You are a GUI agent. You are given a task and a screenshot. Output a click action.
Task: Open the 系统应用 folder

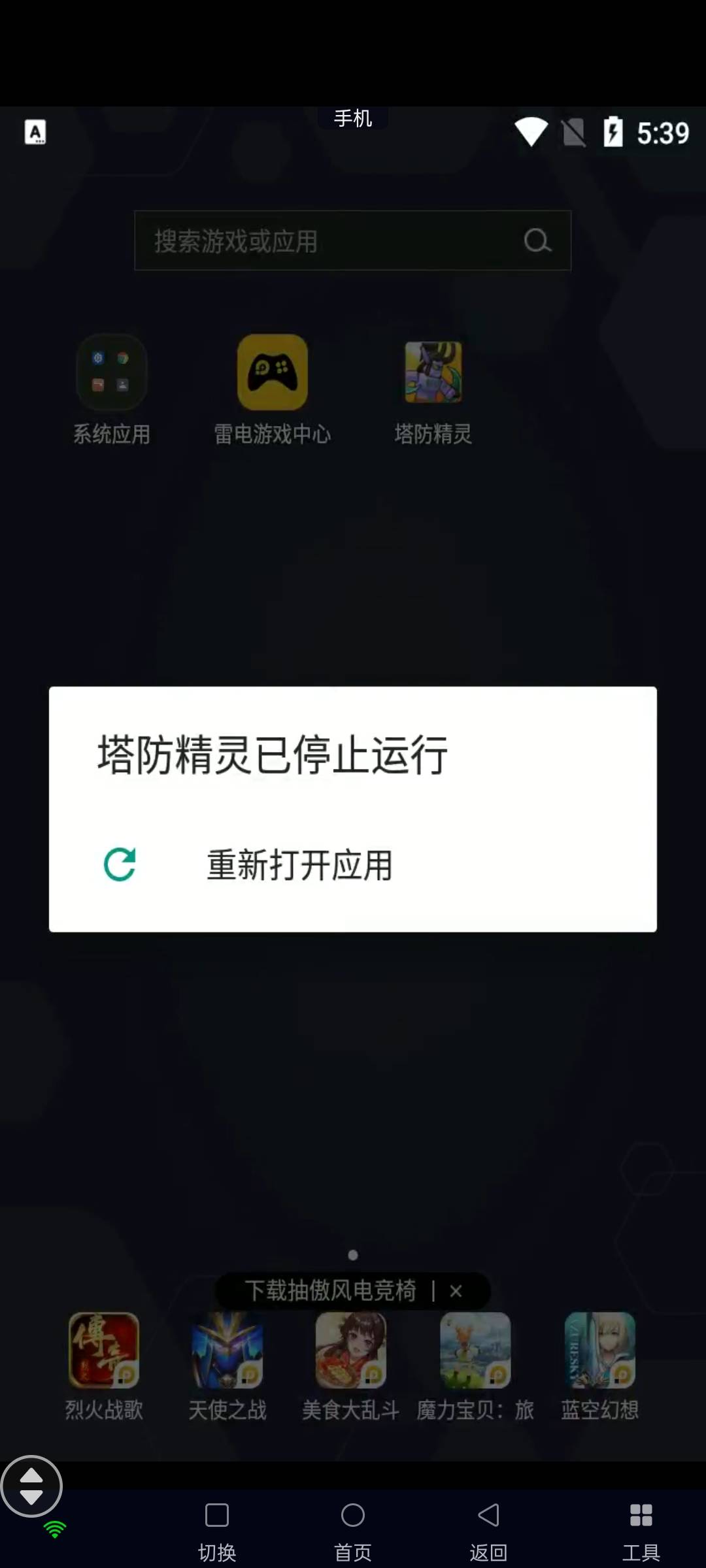pyautogui.click(x=111, y=372)
